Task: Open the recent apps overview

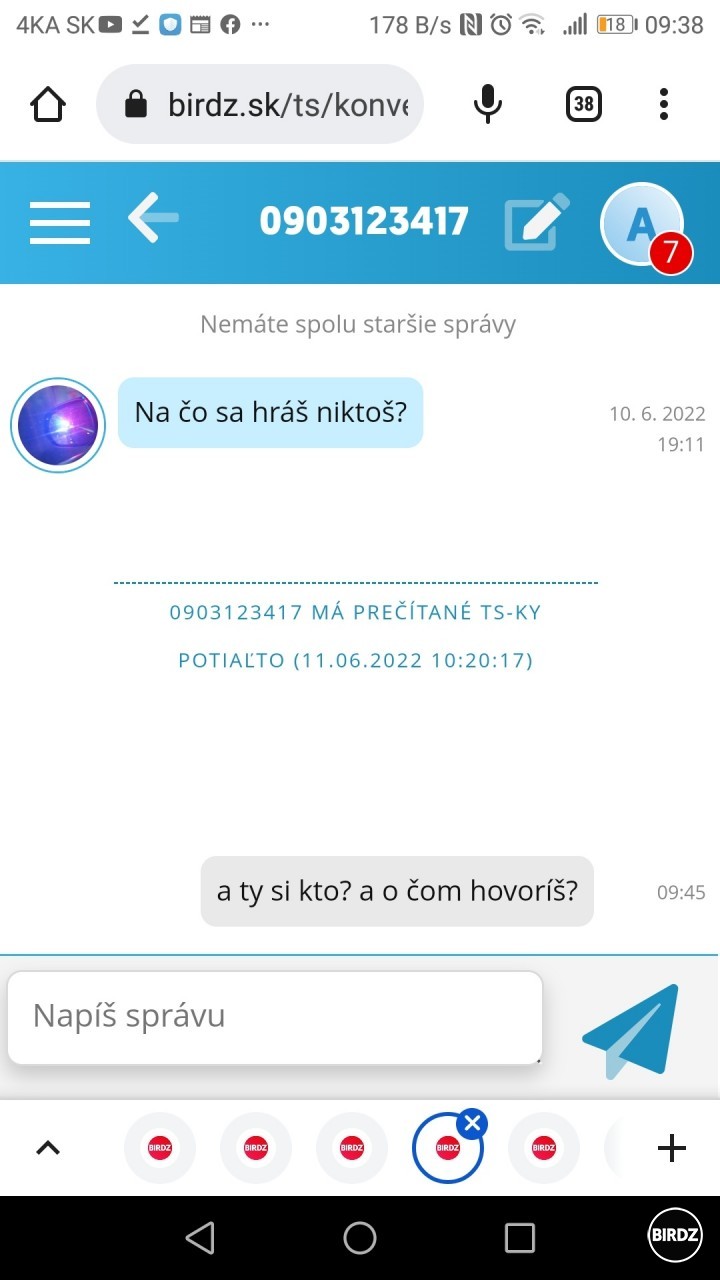Action: (520, 1238)
